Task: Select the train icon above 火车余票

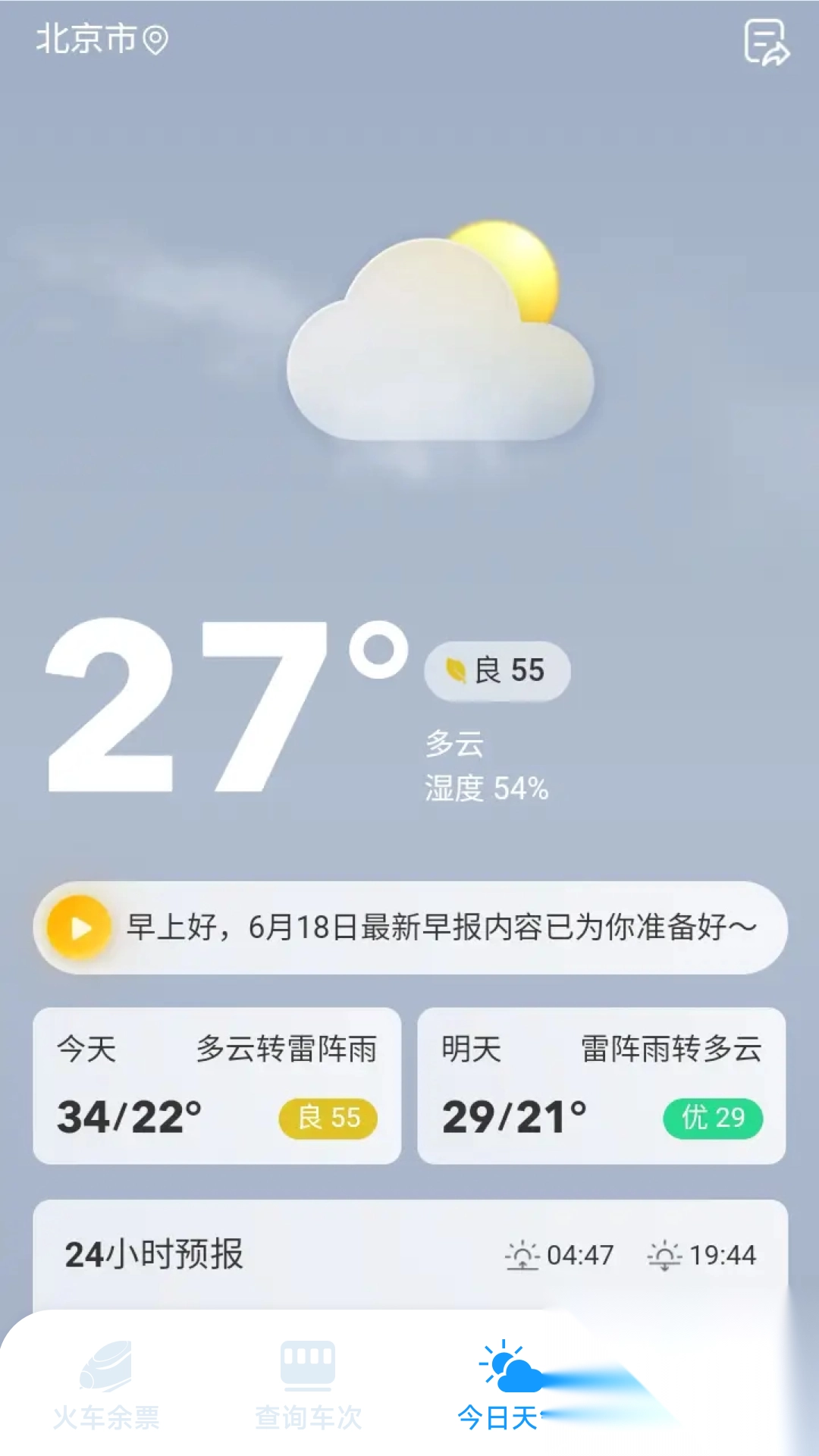Action: click(x=107, y=1363)
